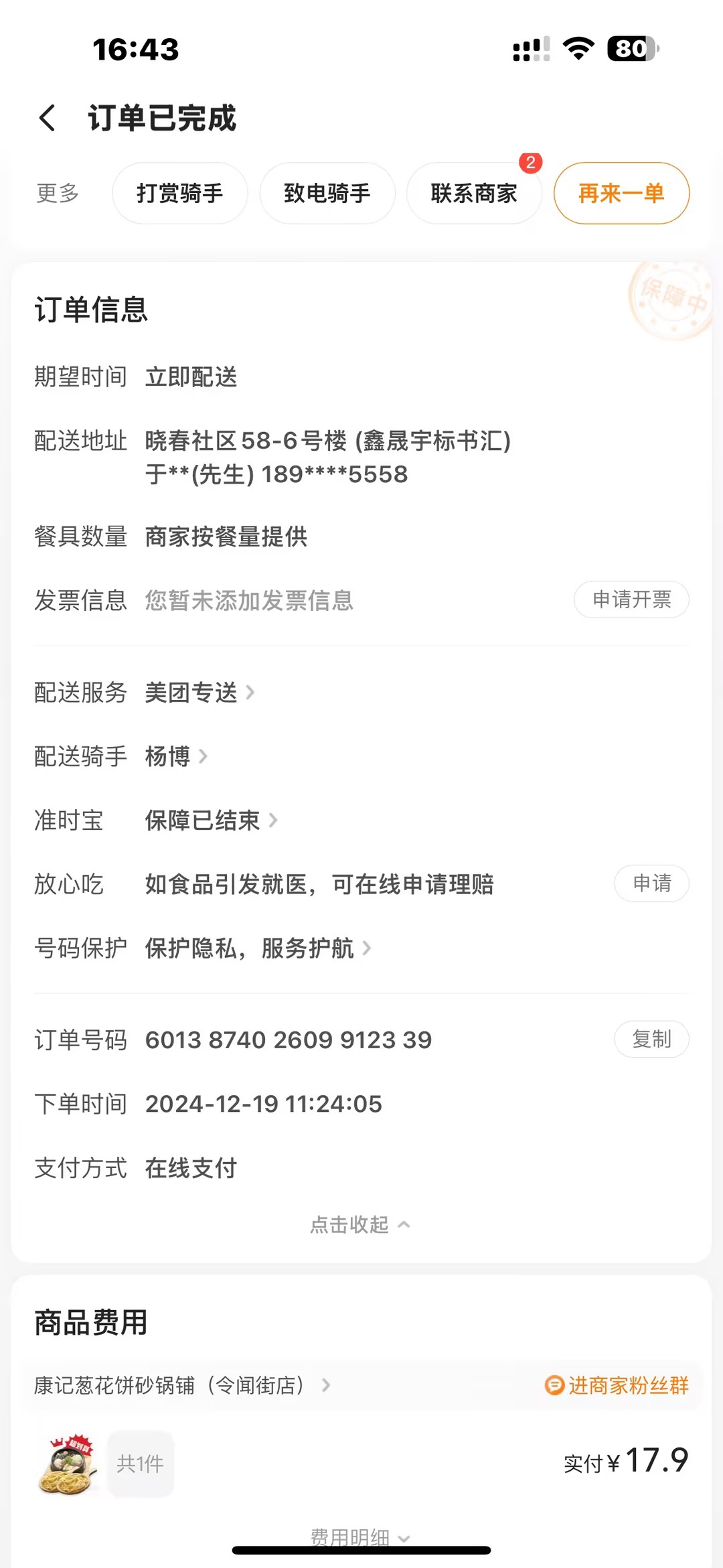The image size is (723, 1568).
Task: Tap 打赏骑手 to tip the rider
Action: coord(179,194)
